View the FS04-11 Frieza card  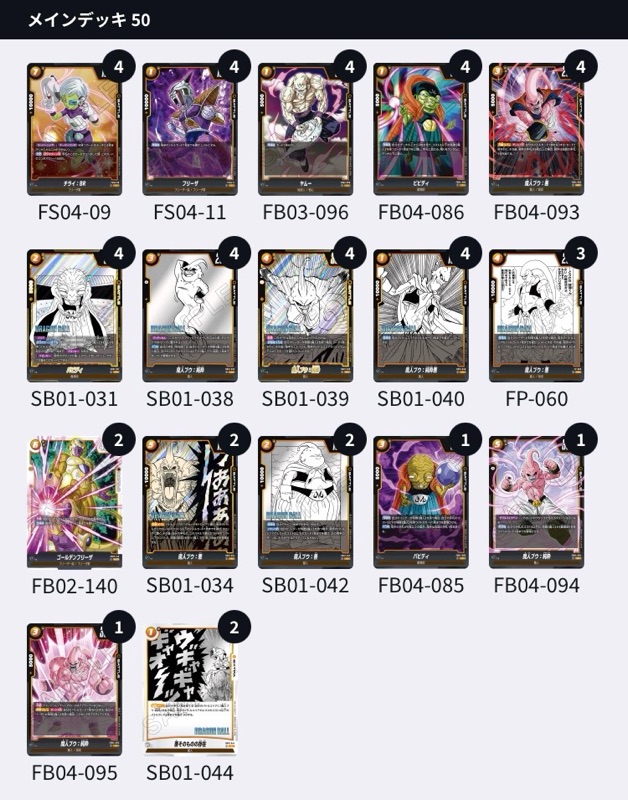(190, 129)
